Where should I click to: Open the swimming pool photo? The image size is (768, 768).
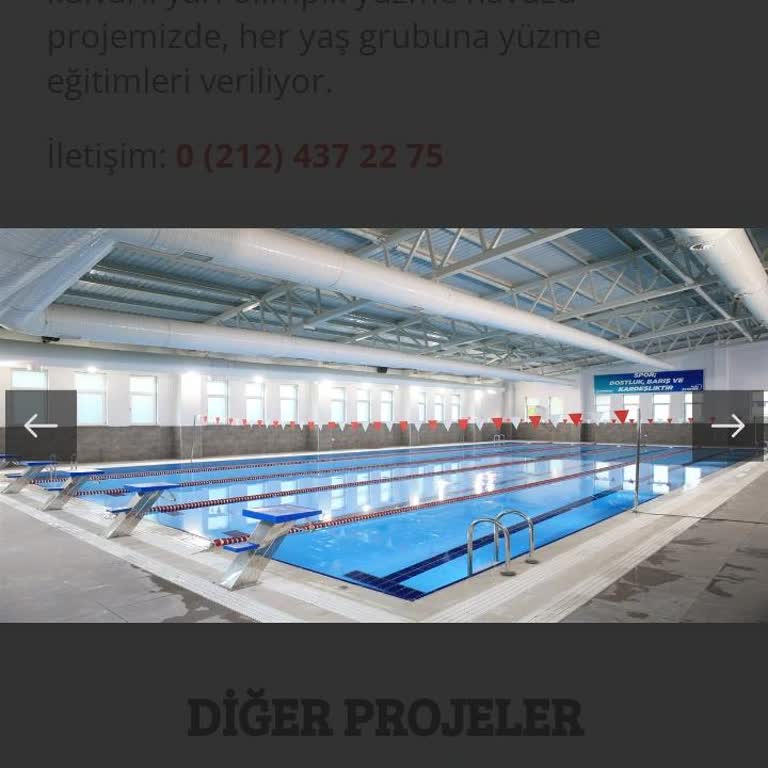tap(384, 500)
